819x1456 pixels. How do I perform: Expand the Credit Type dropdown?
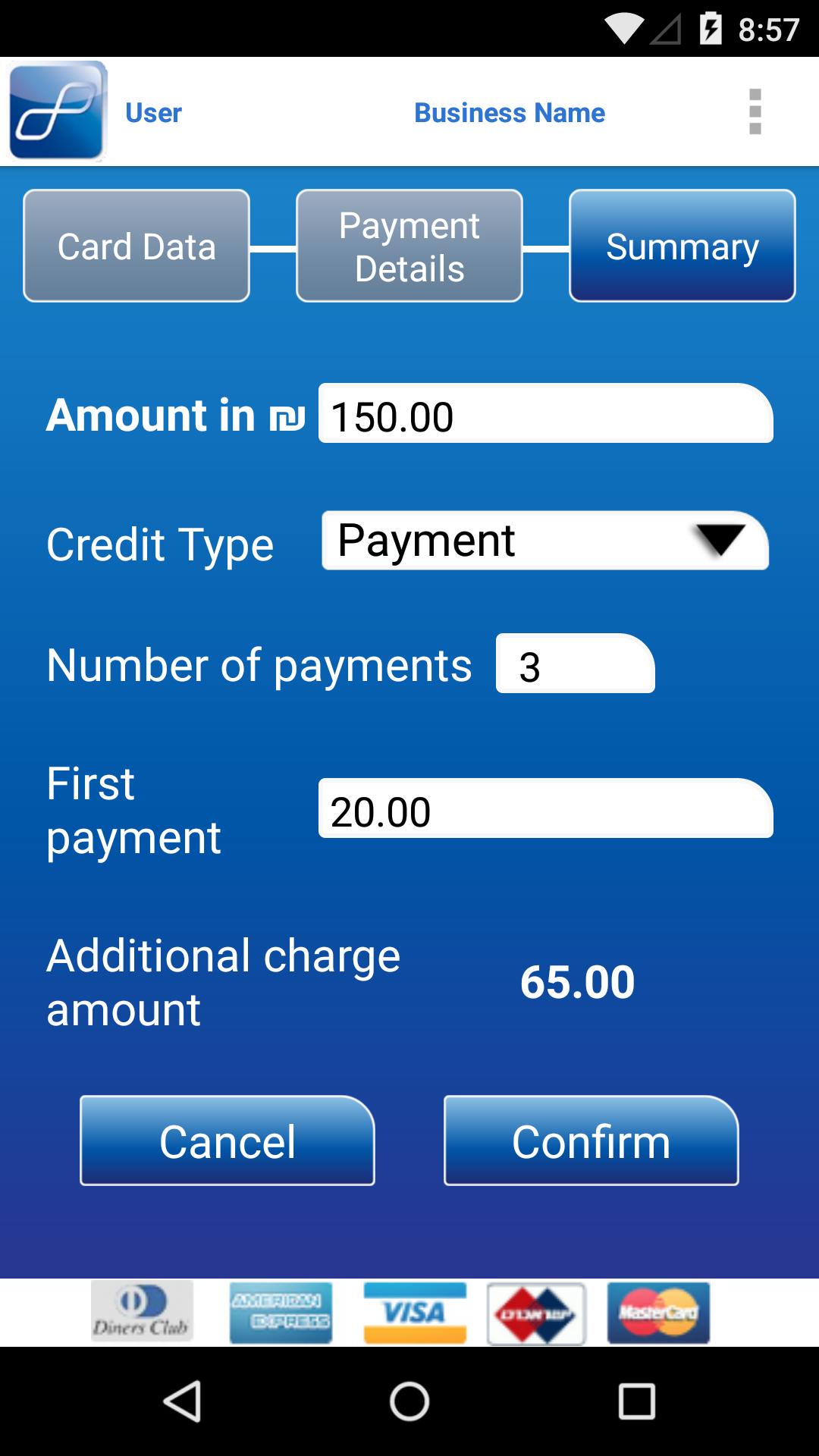tap(545, 541)
